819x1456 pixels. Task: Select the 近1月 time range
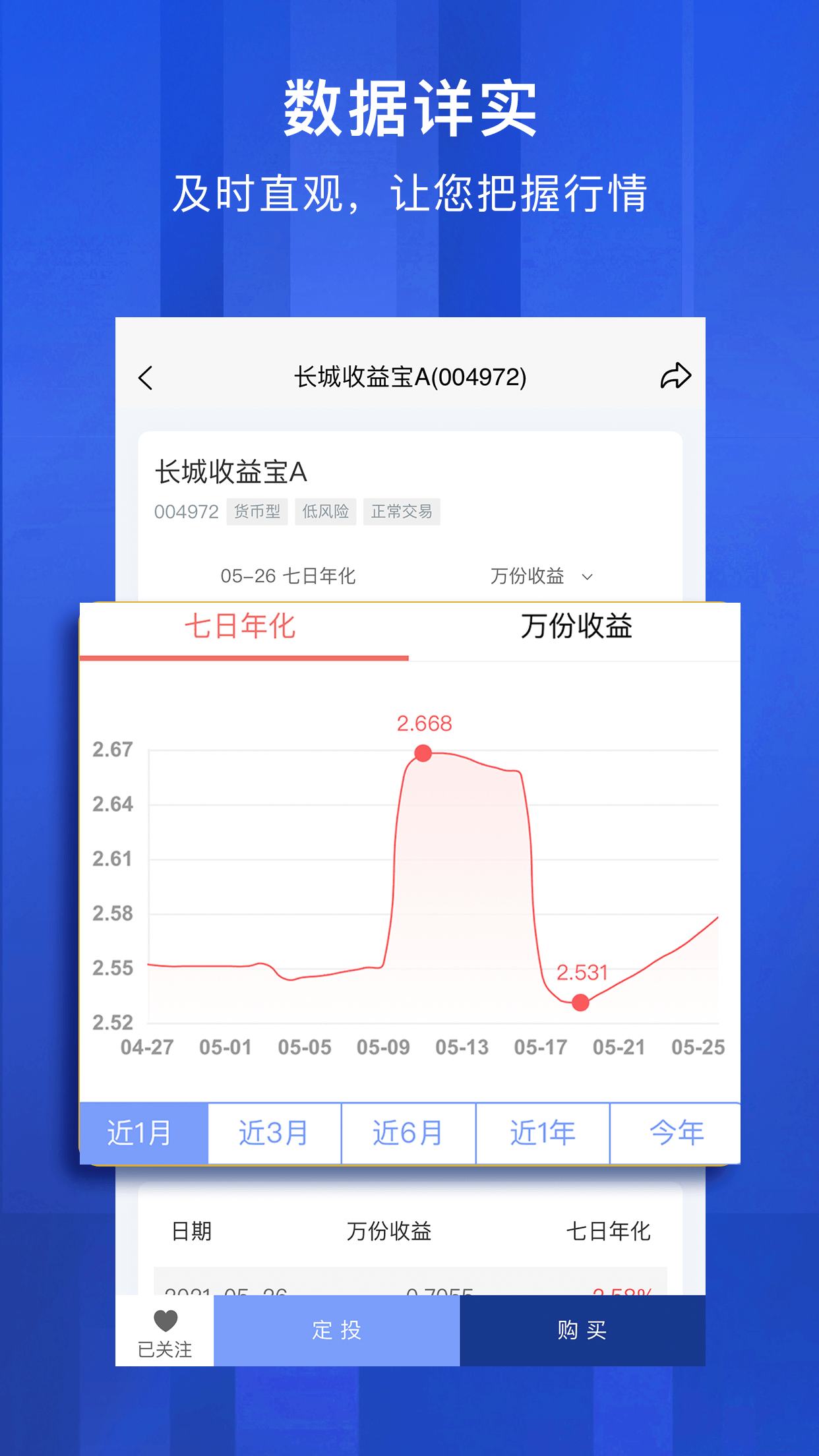(142, 1132)
